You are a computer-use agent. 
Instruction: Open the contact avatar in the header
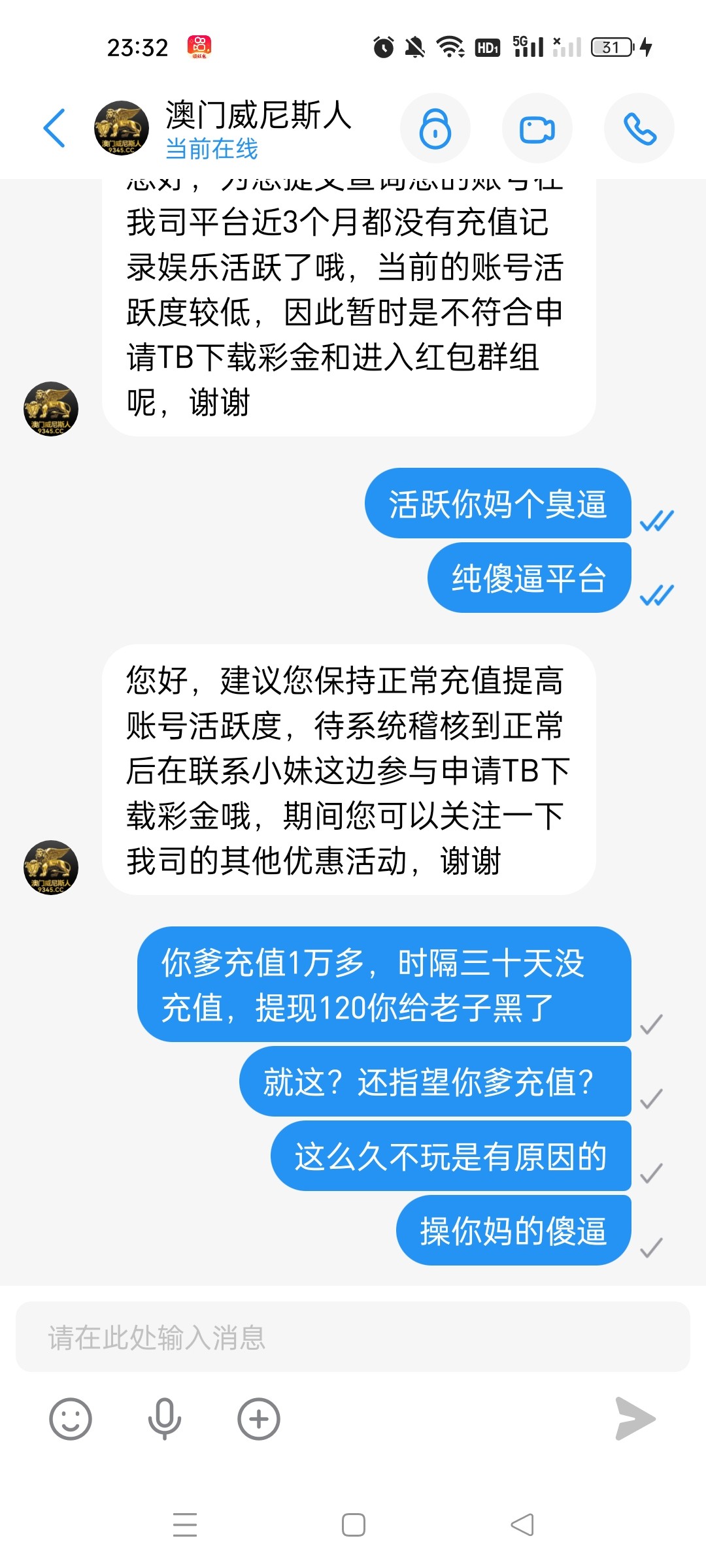[122, 128]
